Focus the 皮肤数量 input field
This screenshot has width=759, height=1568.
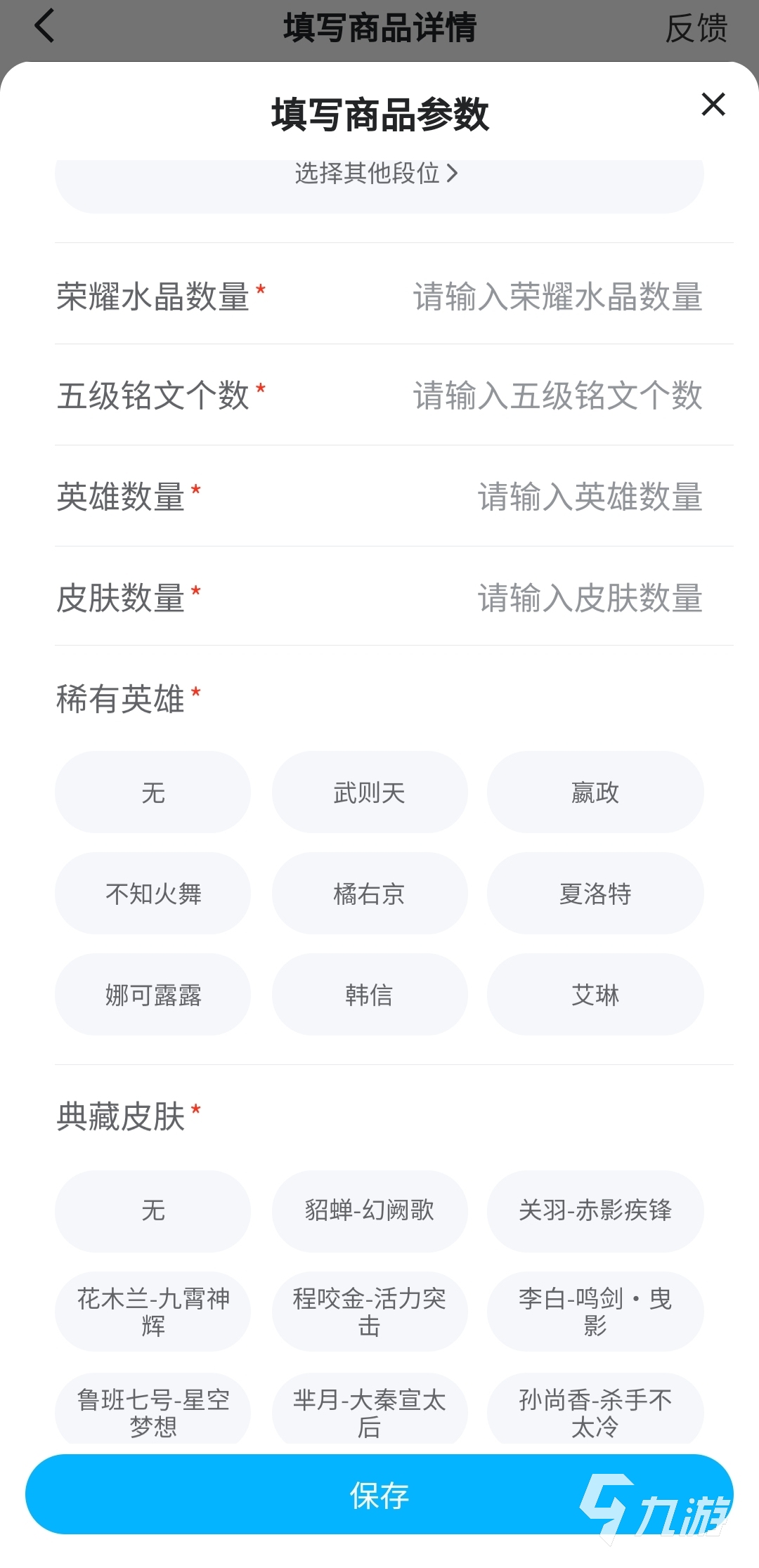(589, 598)
